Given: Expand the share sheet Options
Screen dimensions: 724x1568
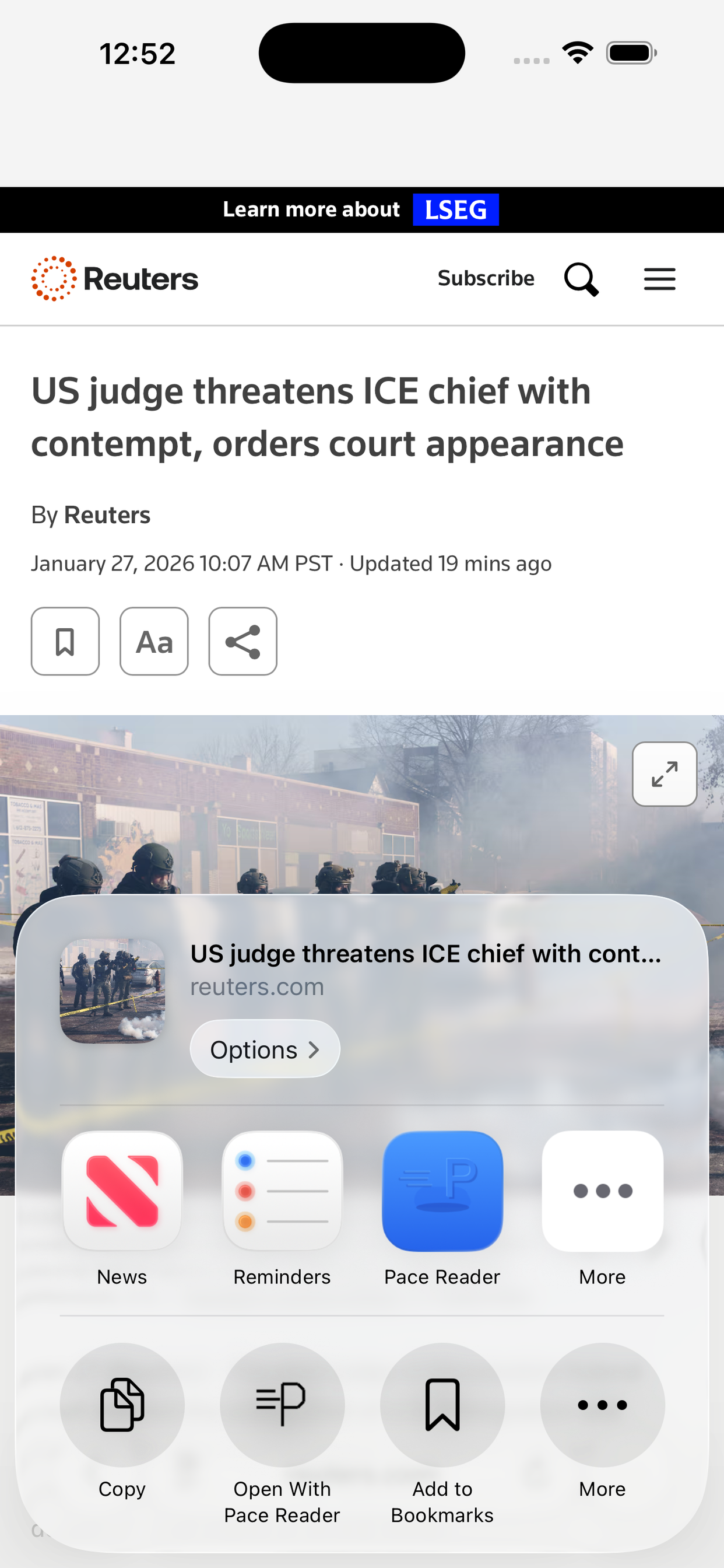Looking at the screenshot, I should point(264,1049).
